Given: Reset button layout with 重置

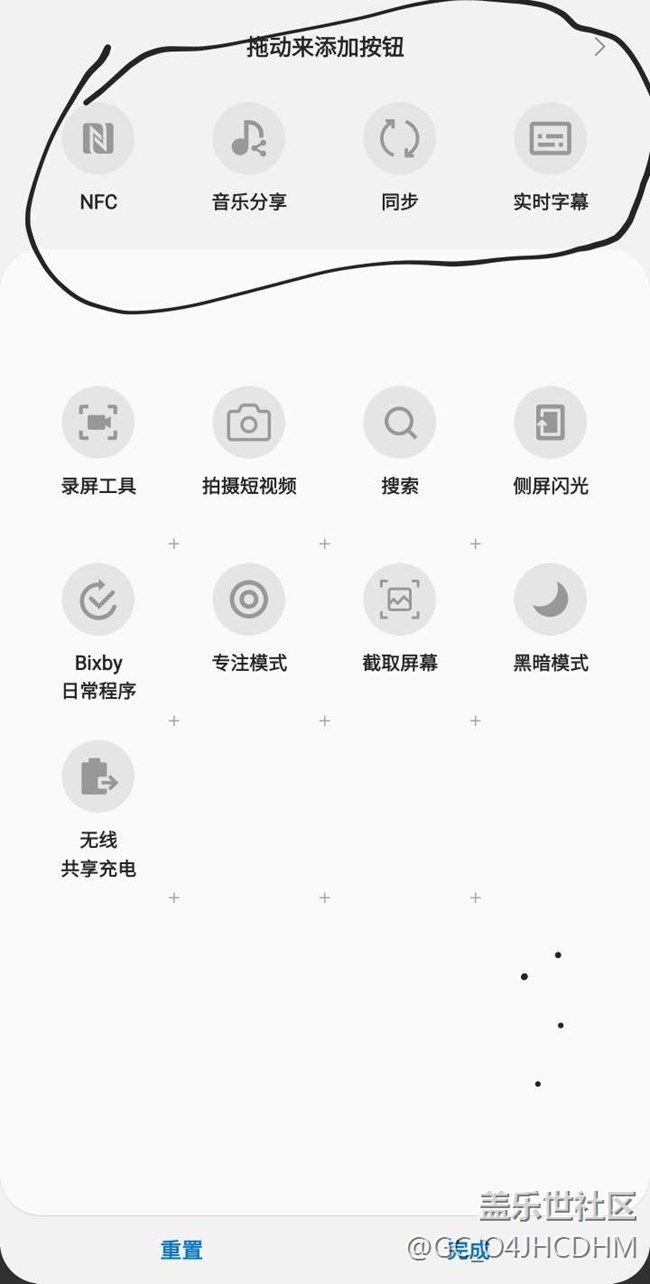Looking at the screenshot, I should (x=181, y=1250).
